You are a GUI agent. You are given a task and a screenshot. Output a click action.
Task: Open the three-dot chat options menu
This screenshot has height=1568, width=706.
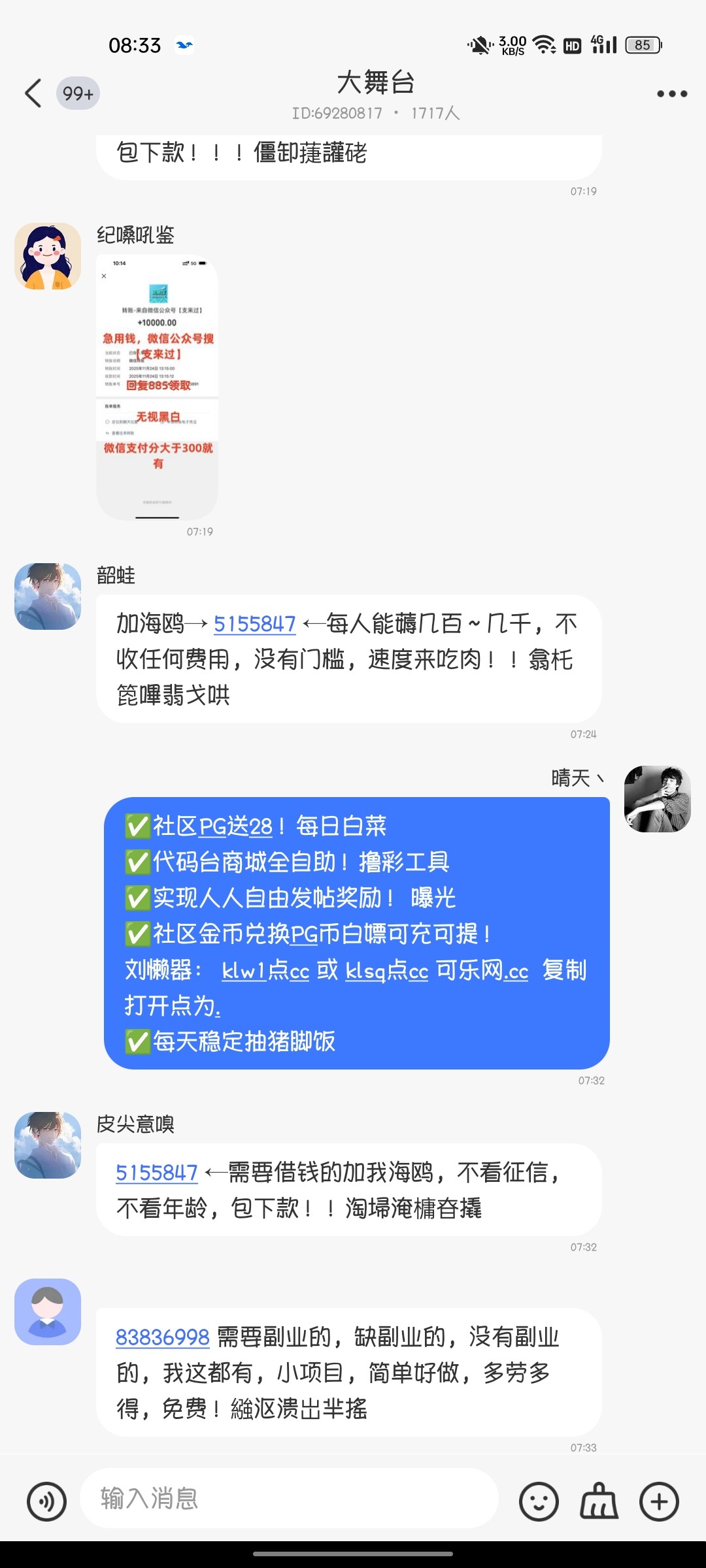[x=669, y=93]
